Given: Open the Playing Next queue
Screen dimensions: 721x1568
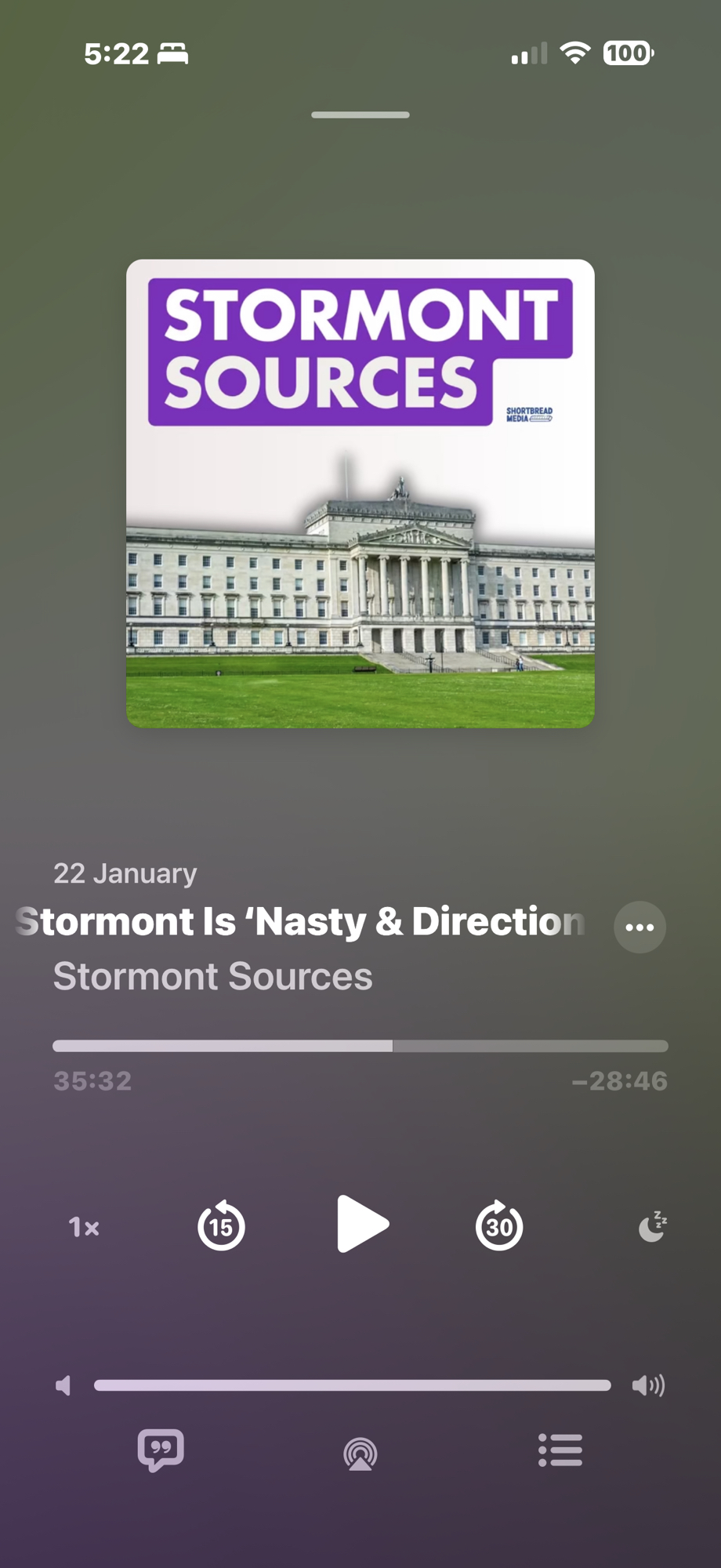Looking at the screenshot, I should click(x=560, y=1450).
